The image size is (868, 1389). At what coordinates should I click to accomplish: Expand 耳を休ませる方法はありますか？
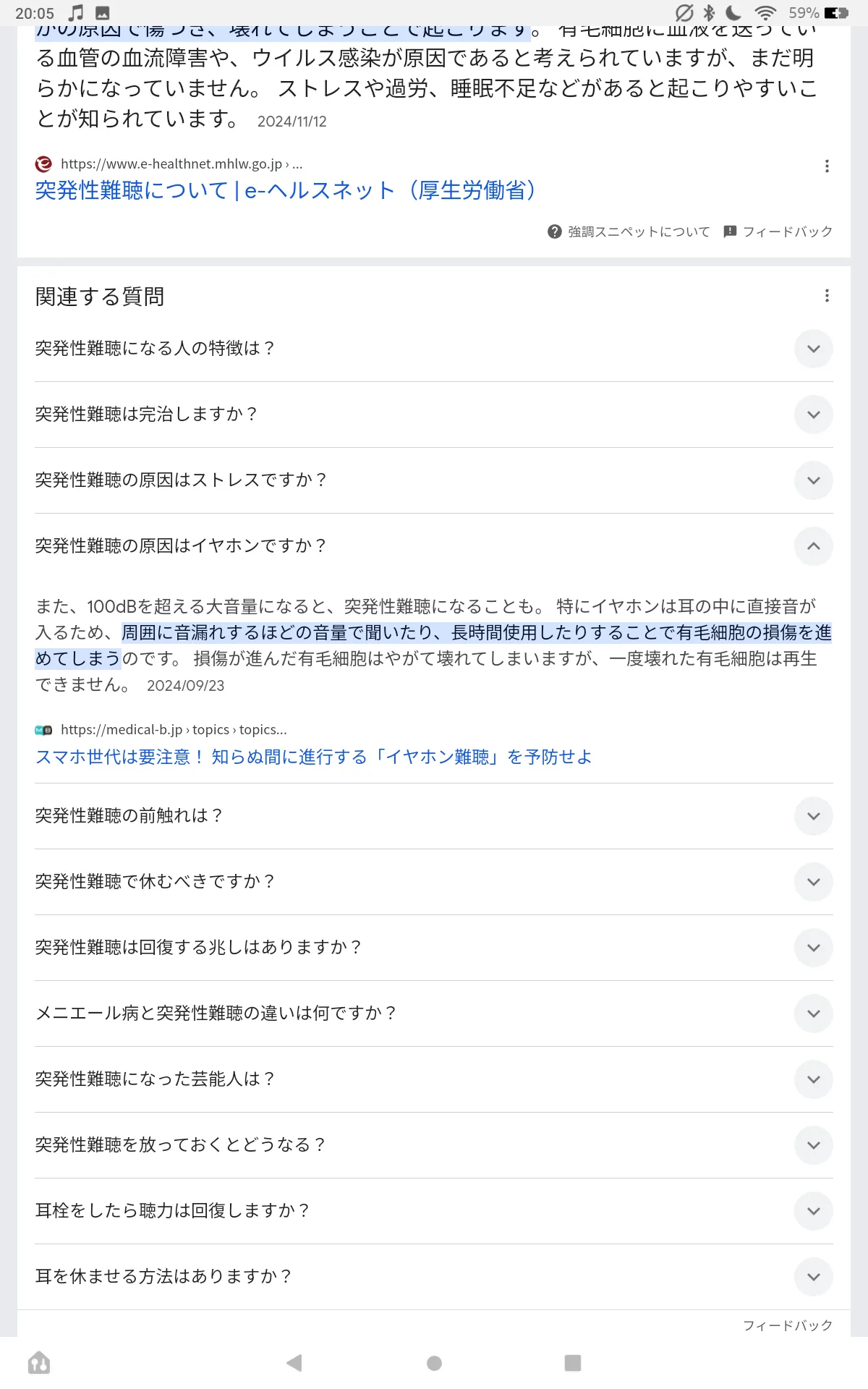pos(434,1277)
